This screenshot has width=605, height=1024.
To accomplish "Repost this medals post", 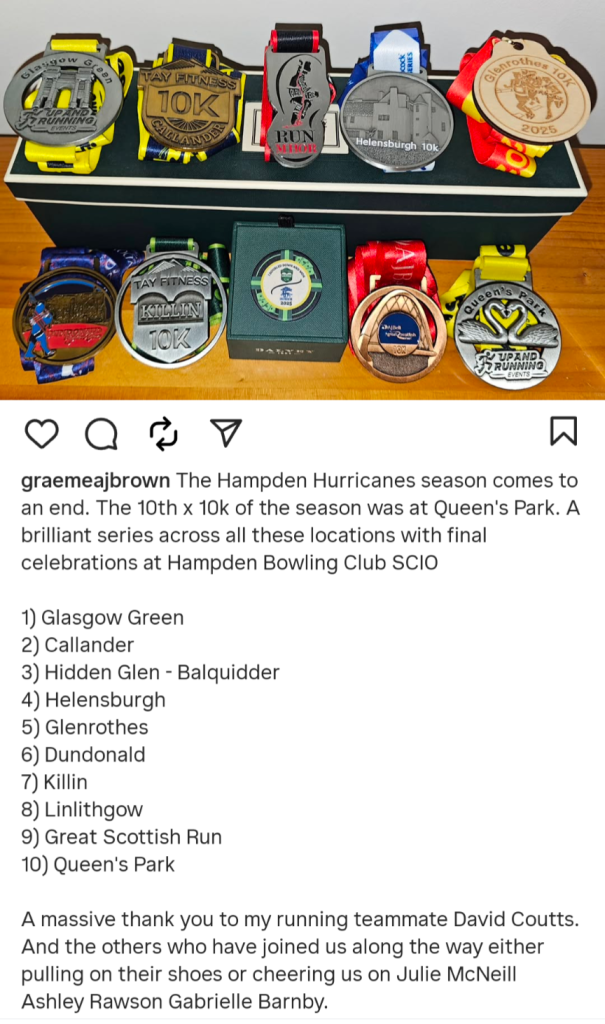I will point(163,432).
